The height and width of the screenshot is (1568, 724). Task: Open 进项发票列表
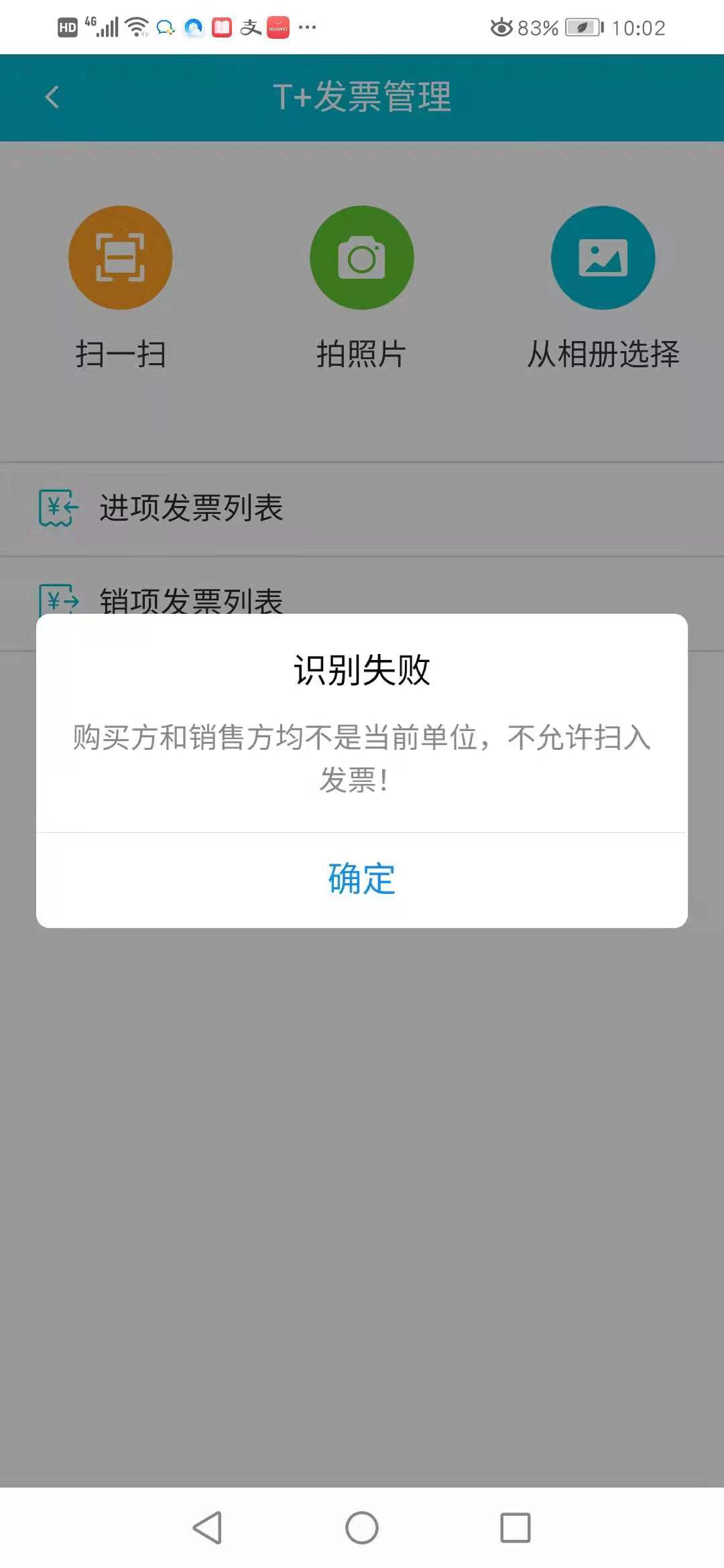(x=191, y=508)
